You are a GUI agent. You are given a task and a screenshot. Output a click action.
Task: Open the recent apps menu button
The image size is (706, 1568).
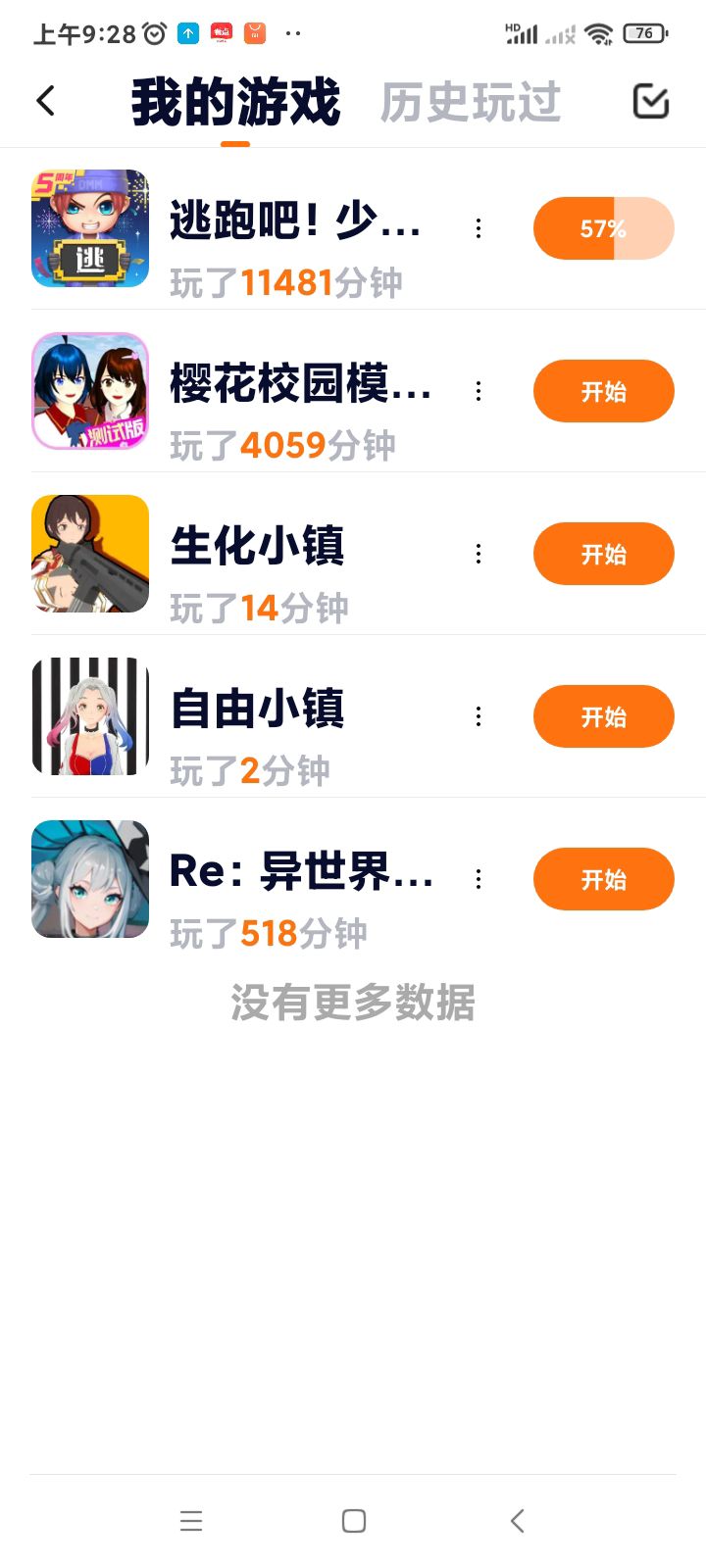(x=191, y=1520)
